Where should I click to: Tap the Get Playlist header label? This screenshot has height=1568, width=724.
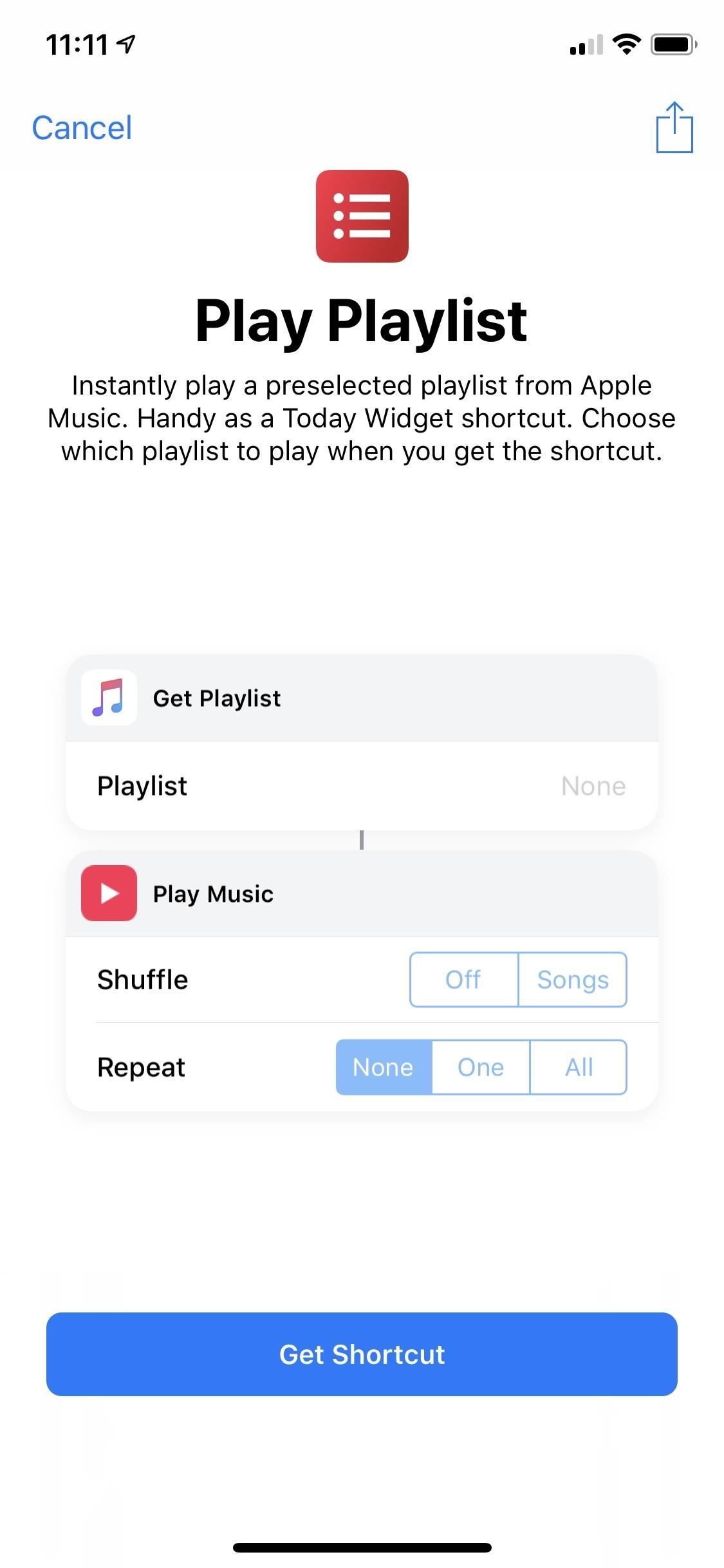216,698
